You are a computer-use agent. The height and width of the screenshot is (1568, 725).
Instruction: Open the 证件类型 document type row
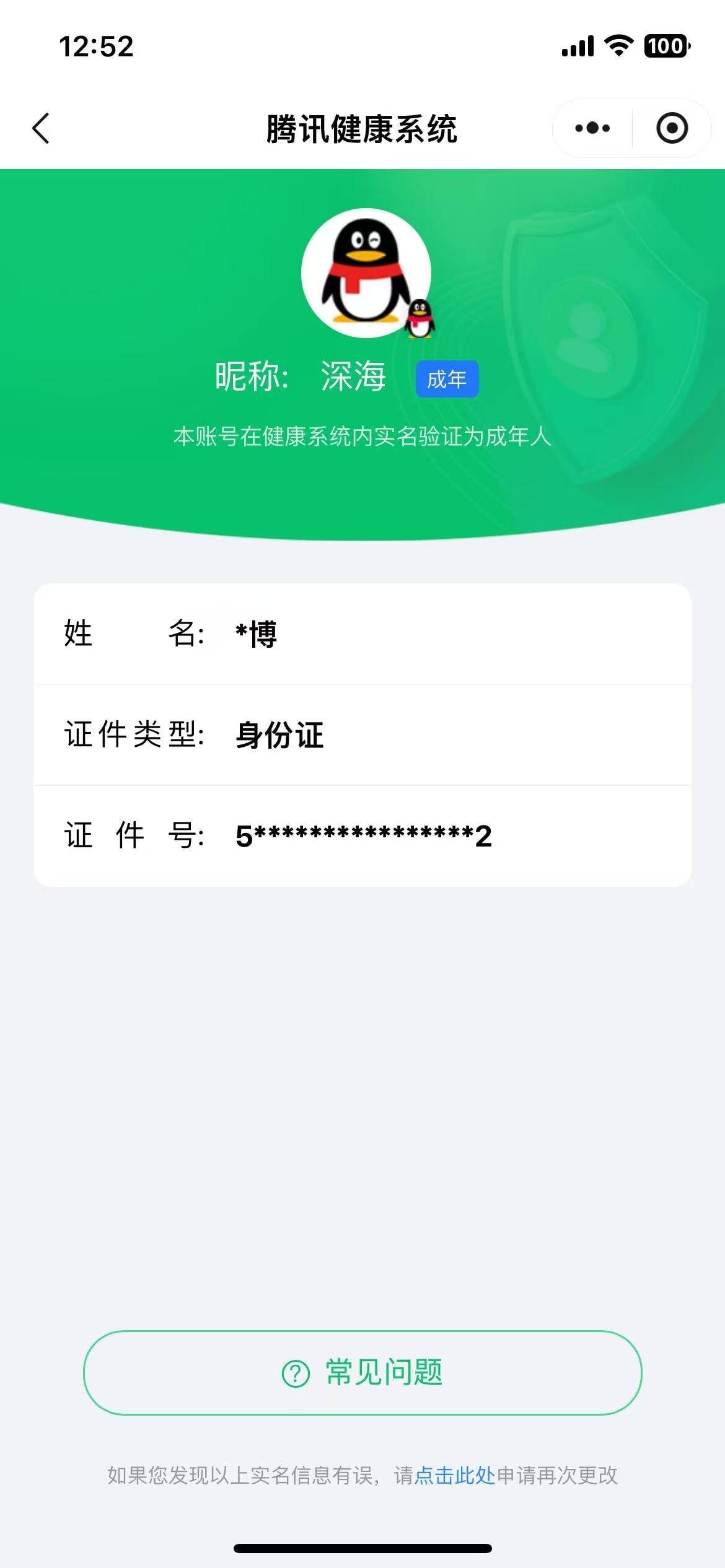coord(362,736)
